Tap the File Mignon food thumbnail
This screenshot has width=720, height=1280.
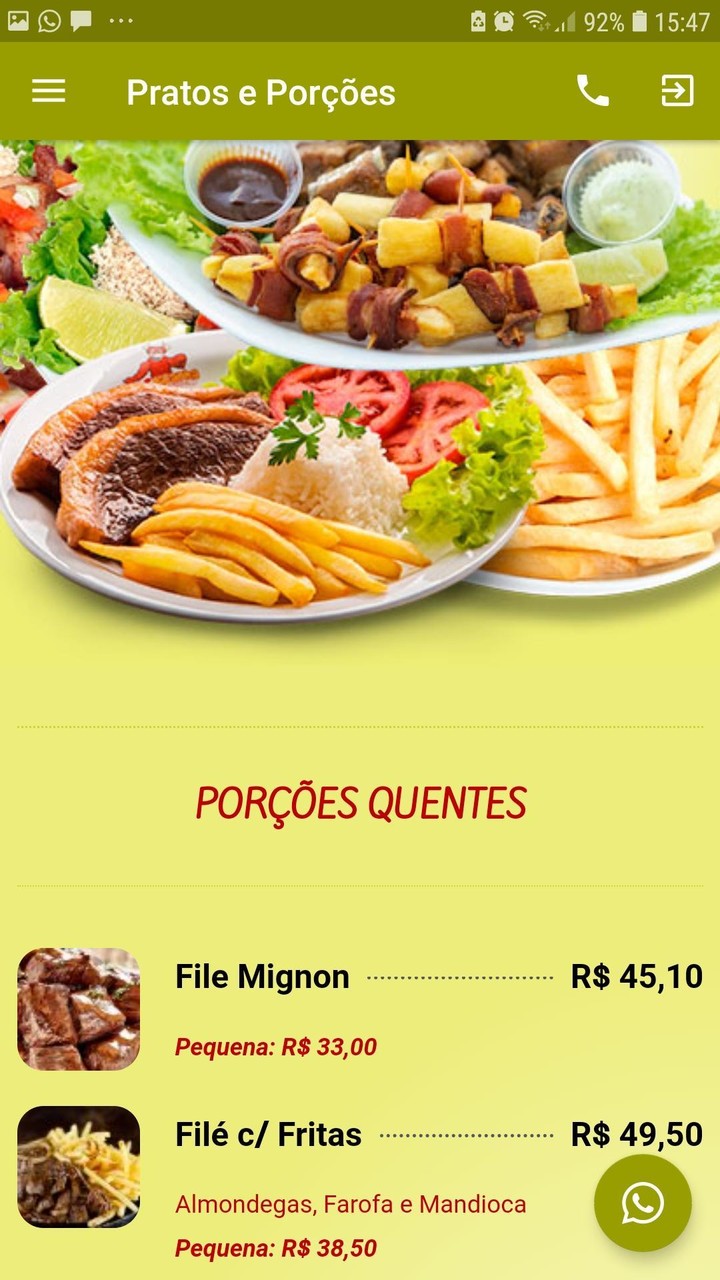78,1008
